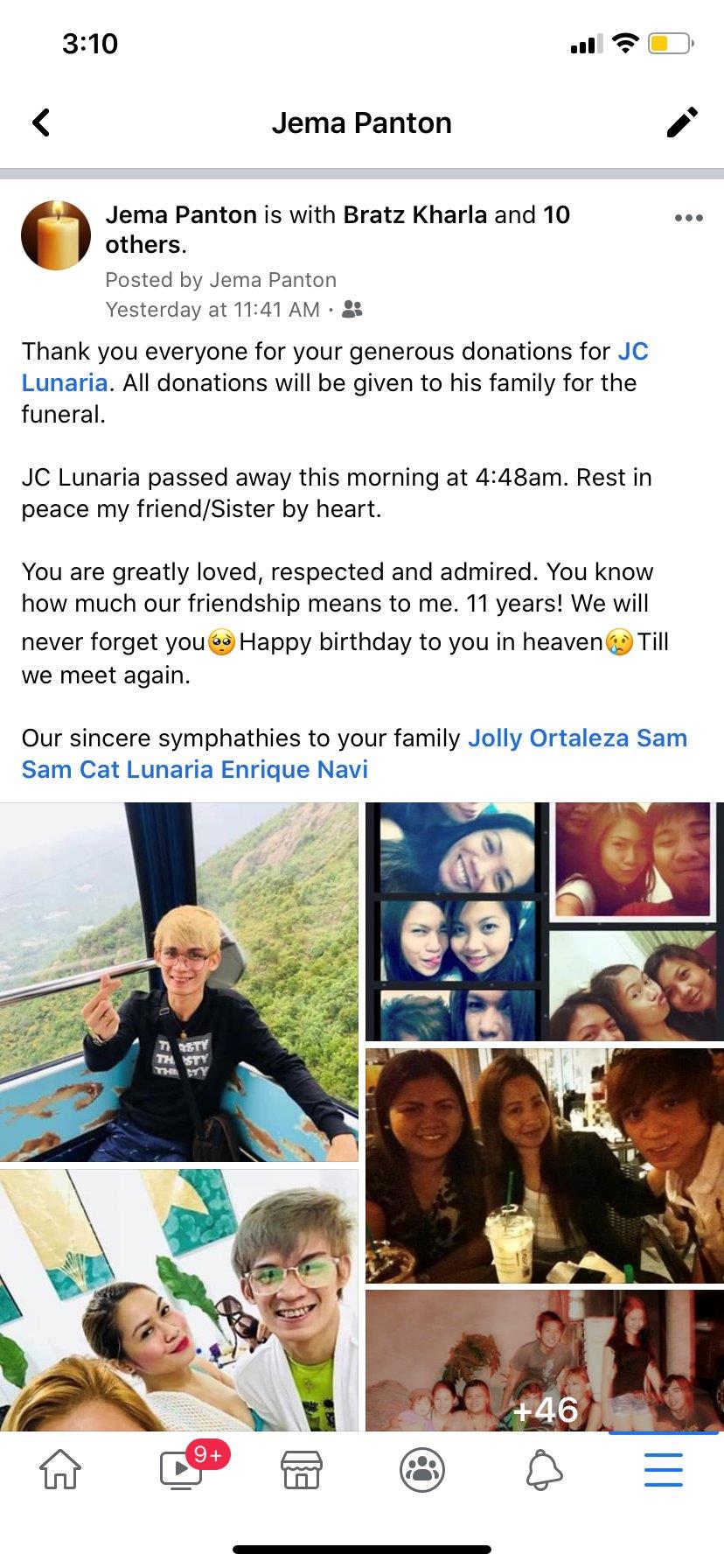The width and height of the screenshot is (724, 1568).
Task: Open the Groups tab
Action: [422, 1469]
